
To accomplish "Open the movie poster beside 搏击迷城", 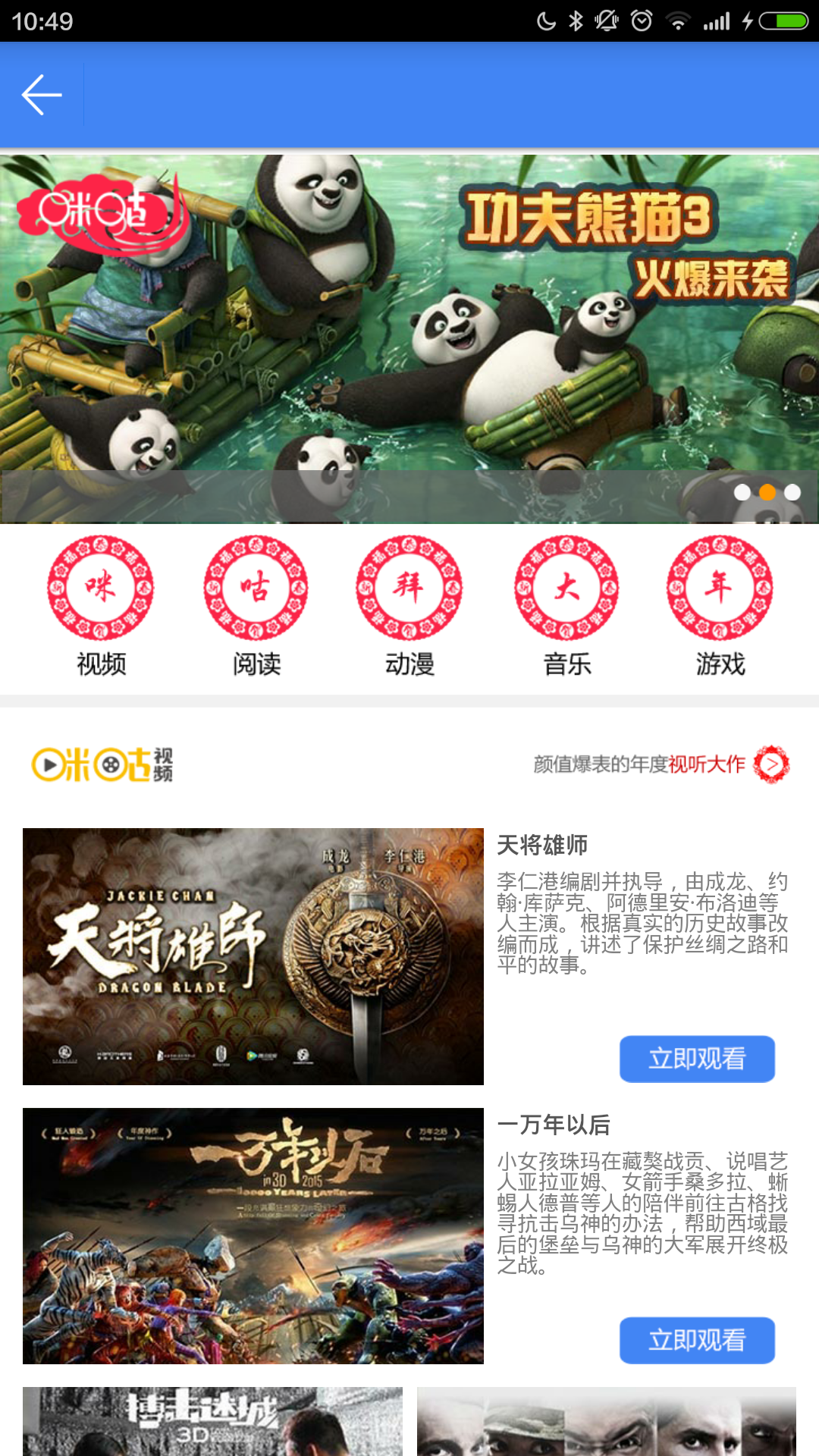I will click(x=607, y=1422).
